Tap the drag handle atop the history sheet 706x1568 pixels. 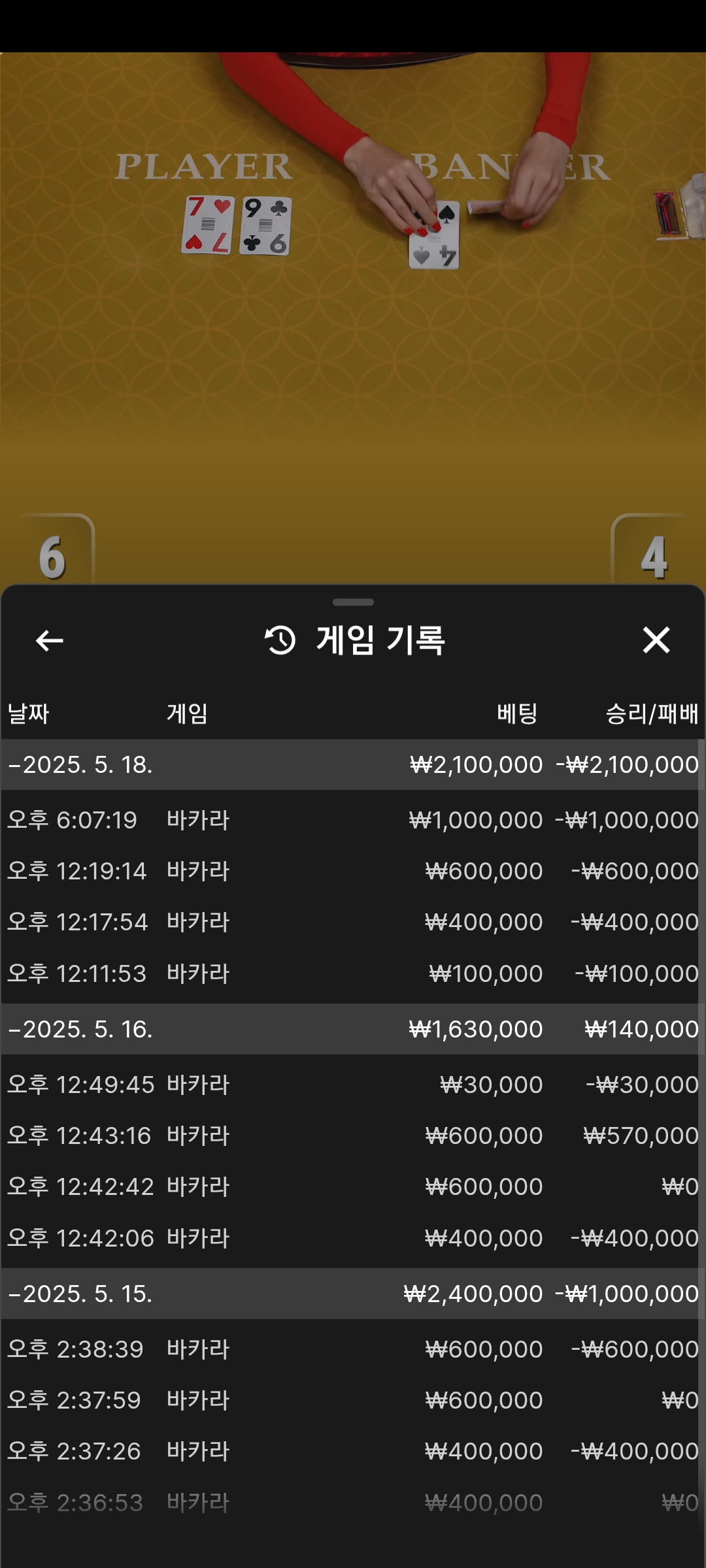tap(353, 602)
